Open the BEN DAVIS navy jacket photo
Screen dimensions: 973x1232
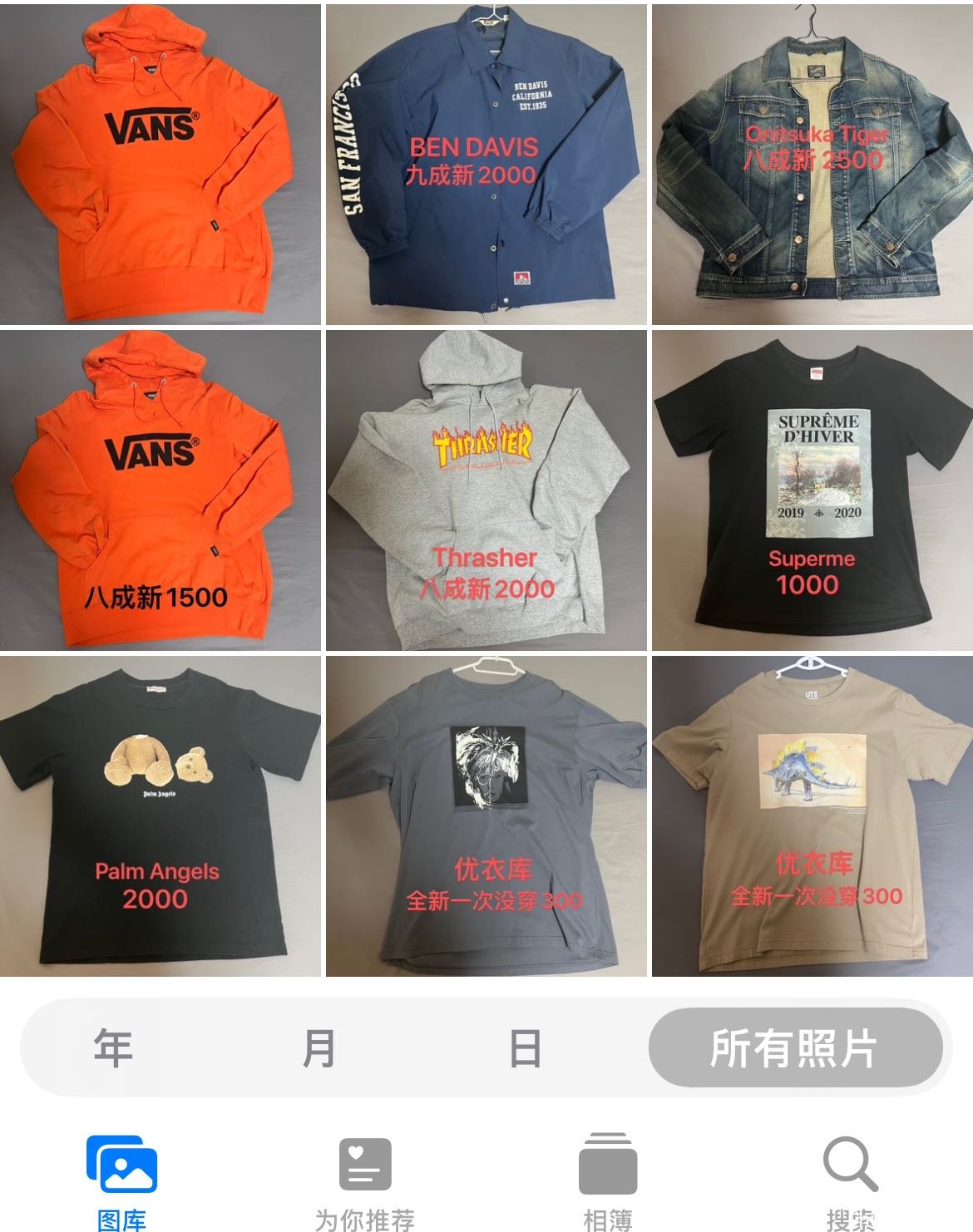click(486, 164)
